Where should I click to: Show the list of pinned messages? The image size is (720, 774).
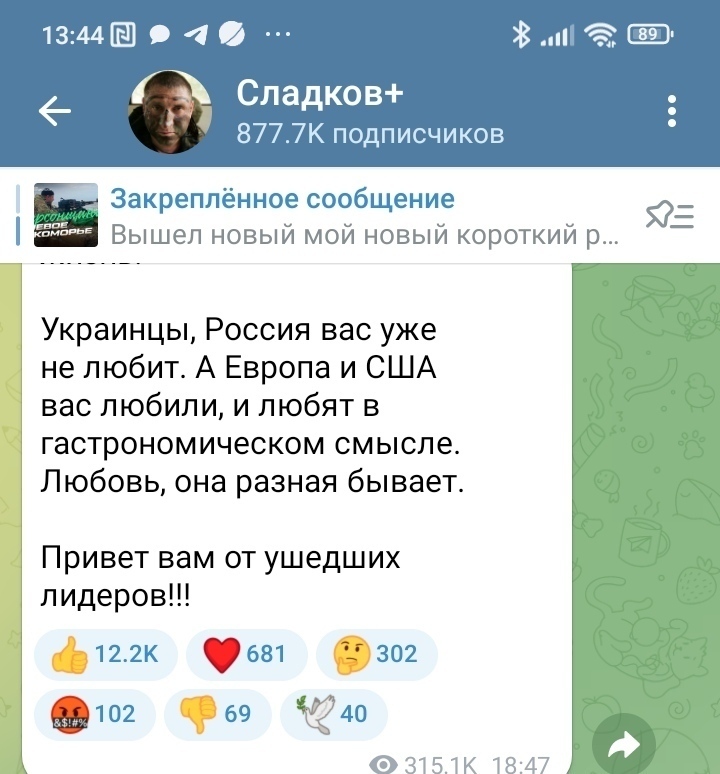[669, 215]
